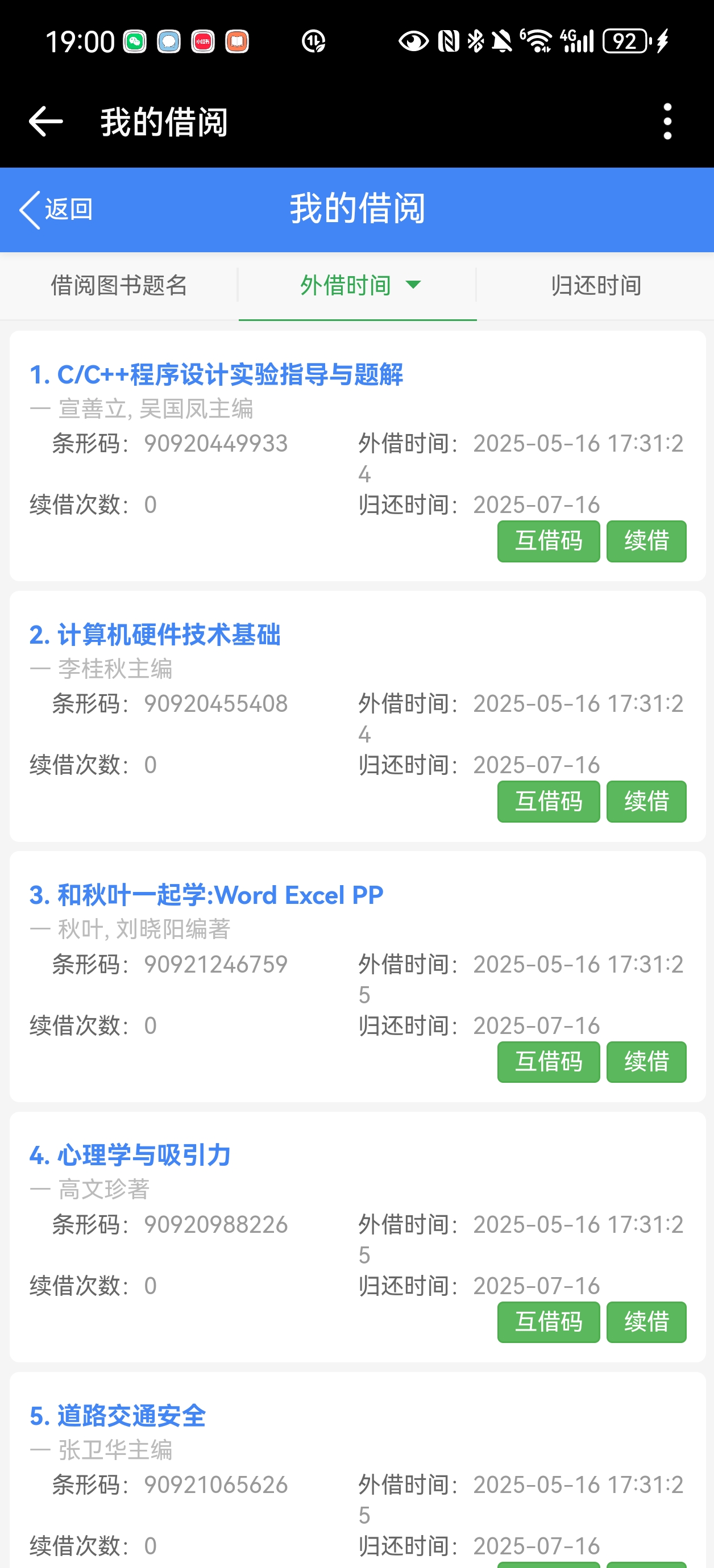Image resolution: width=714 pixels, height=1568 pixels.
Task: Renew C/C++程序设计实验指导与题解 with 续借
Action: [x=646, y=541]
